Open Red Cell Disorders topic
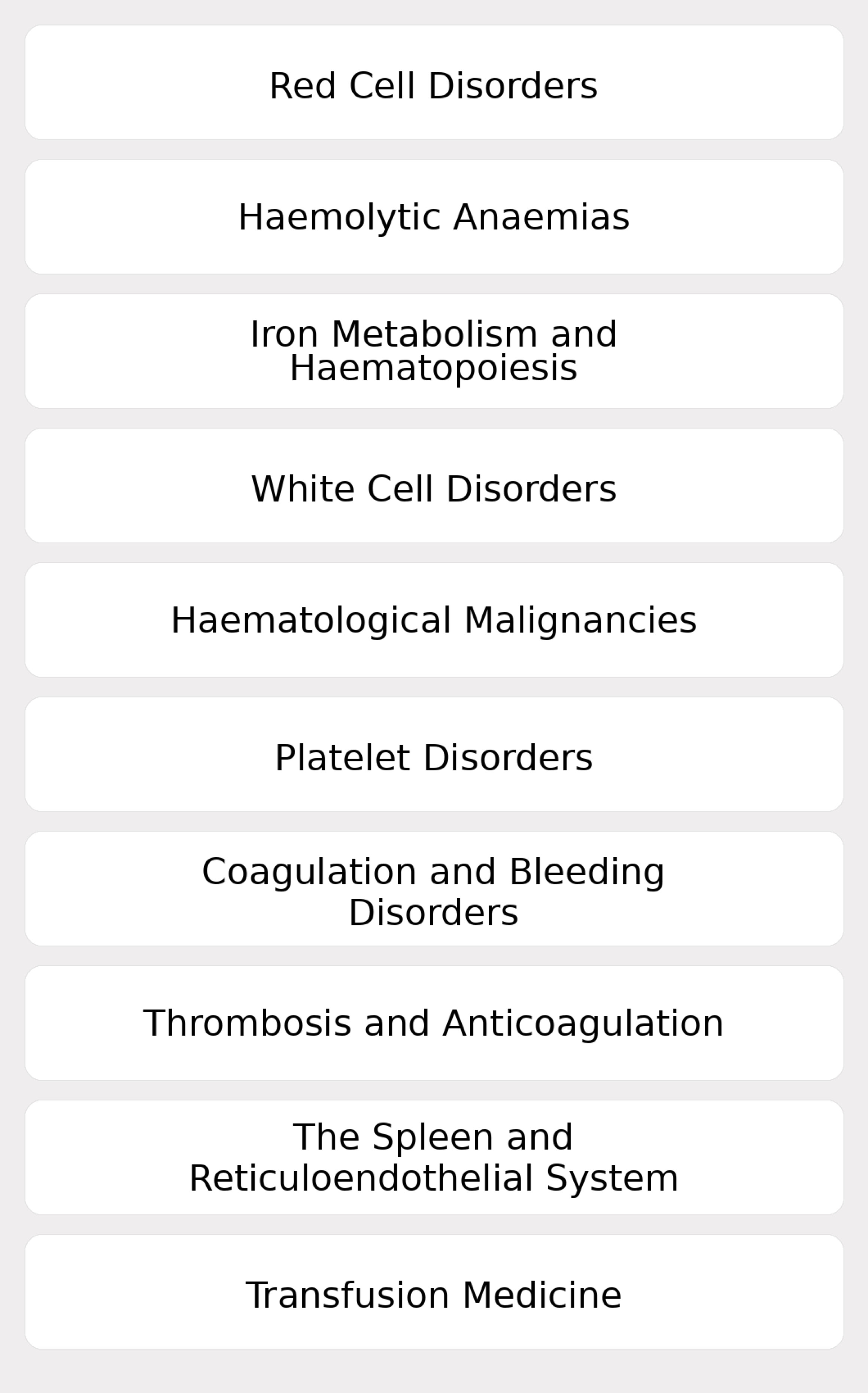This screenshot has width=868, height=1393. (434, 83)
